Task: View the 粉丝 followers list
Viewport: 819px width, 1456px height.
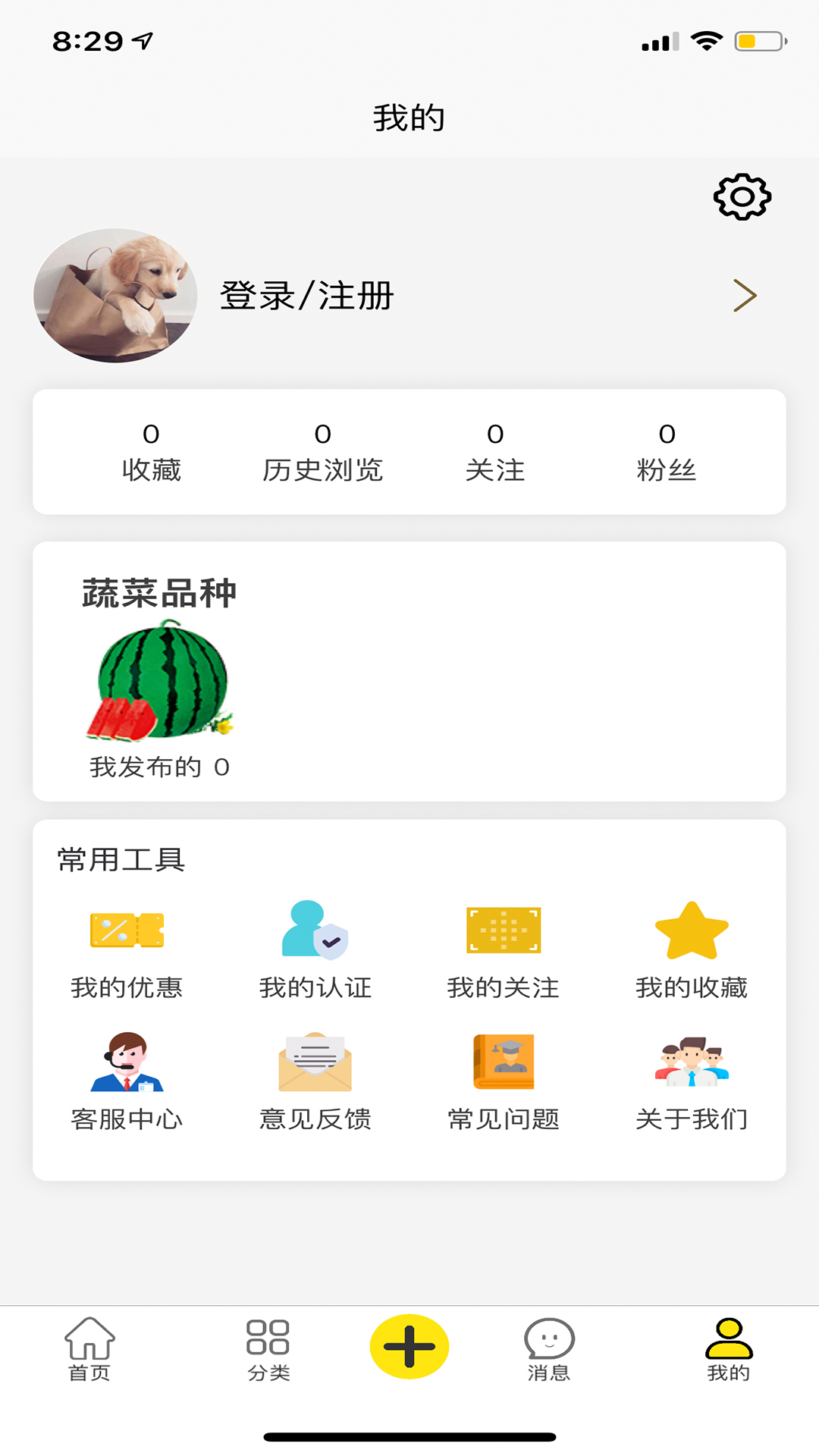Action: [x=667, y=453]
